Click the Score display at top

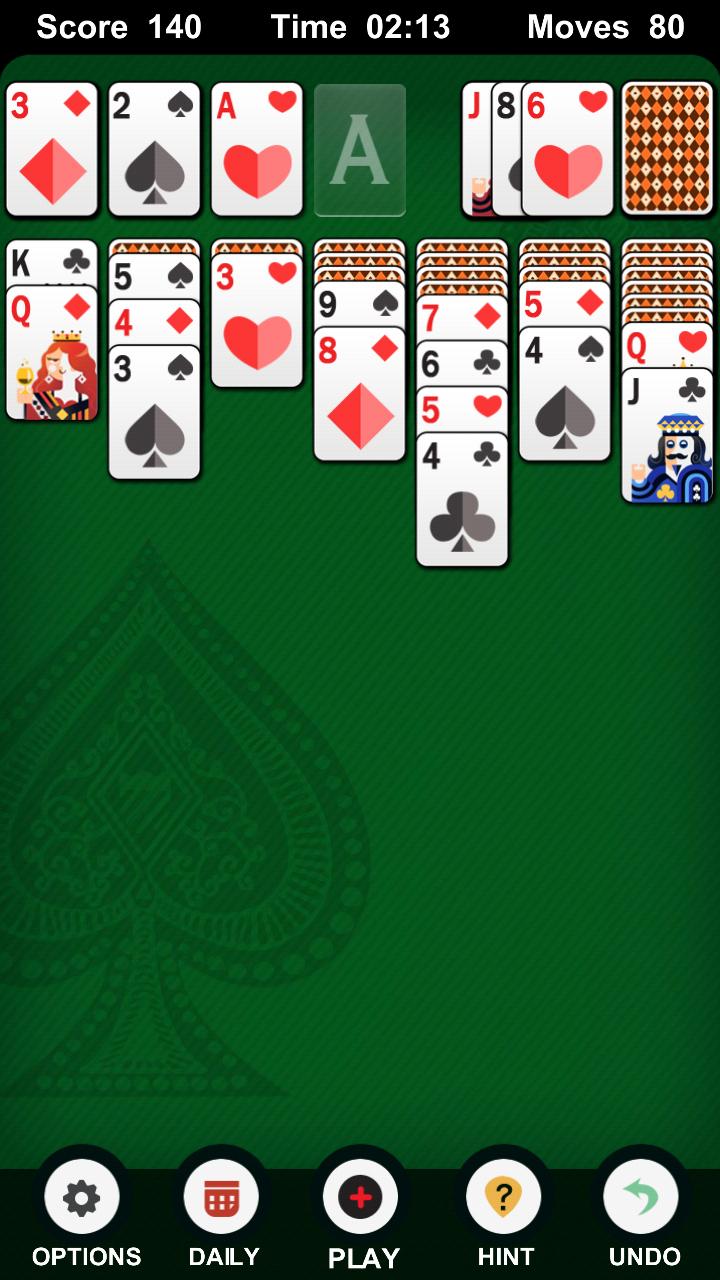coord(118,27)
